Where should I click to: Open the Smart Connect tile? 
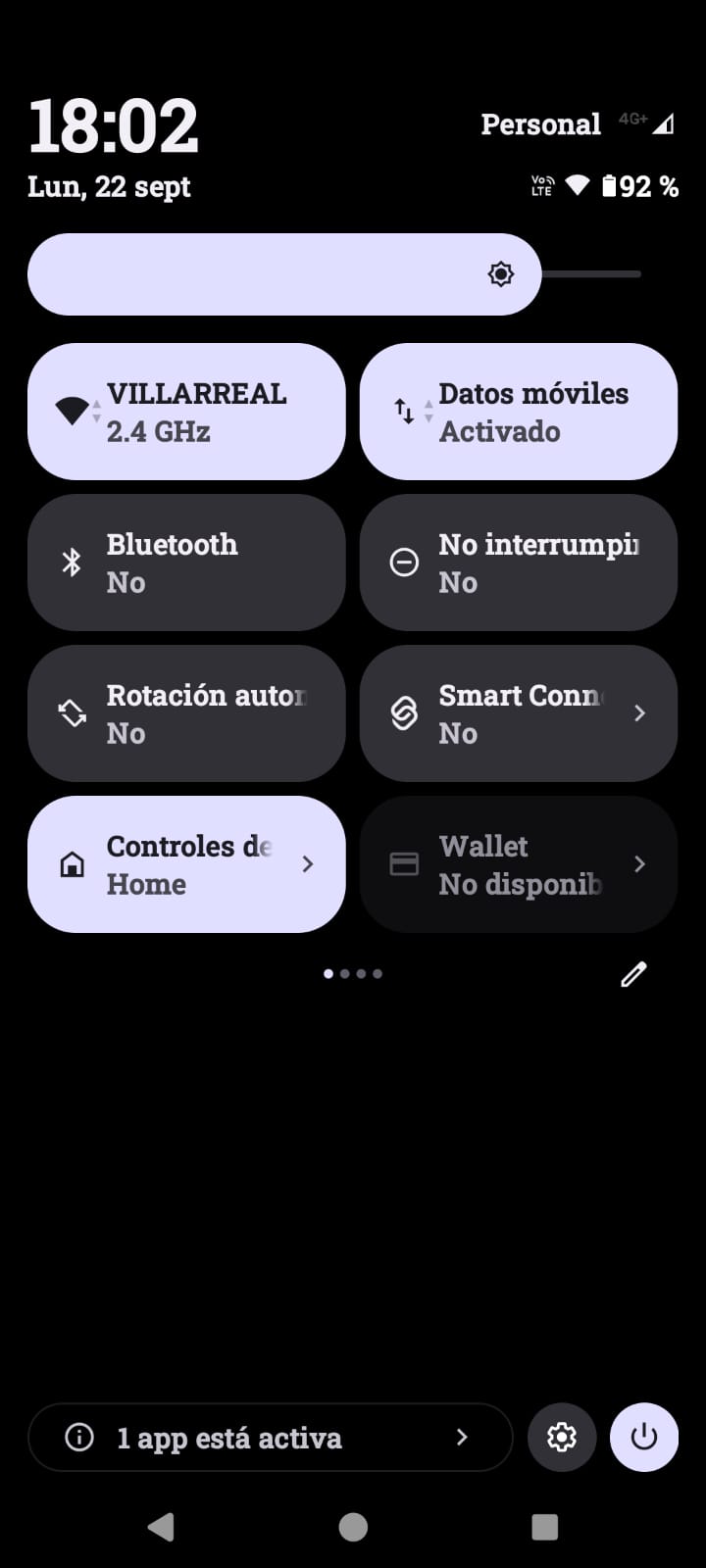(518, 713)
